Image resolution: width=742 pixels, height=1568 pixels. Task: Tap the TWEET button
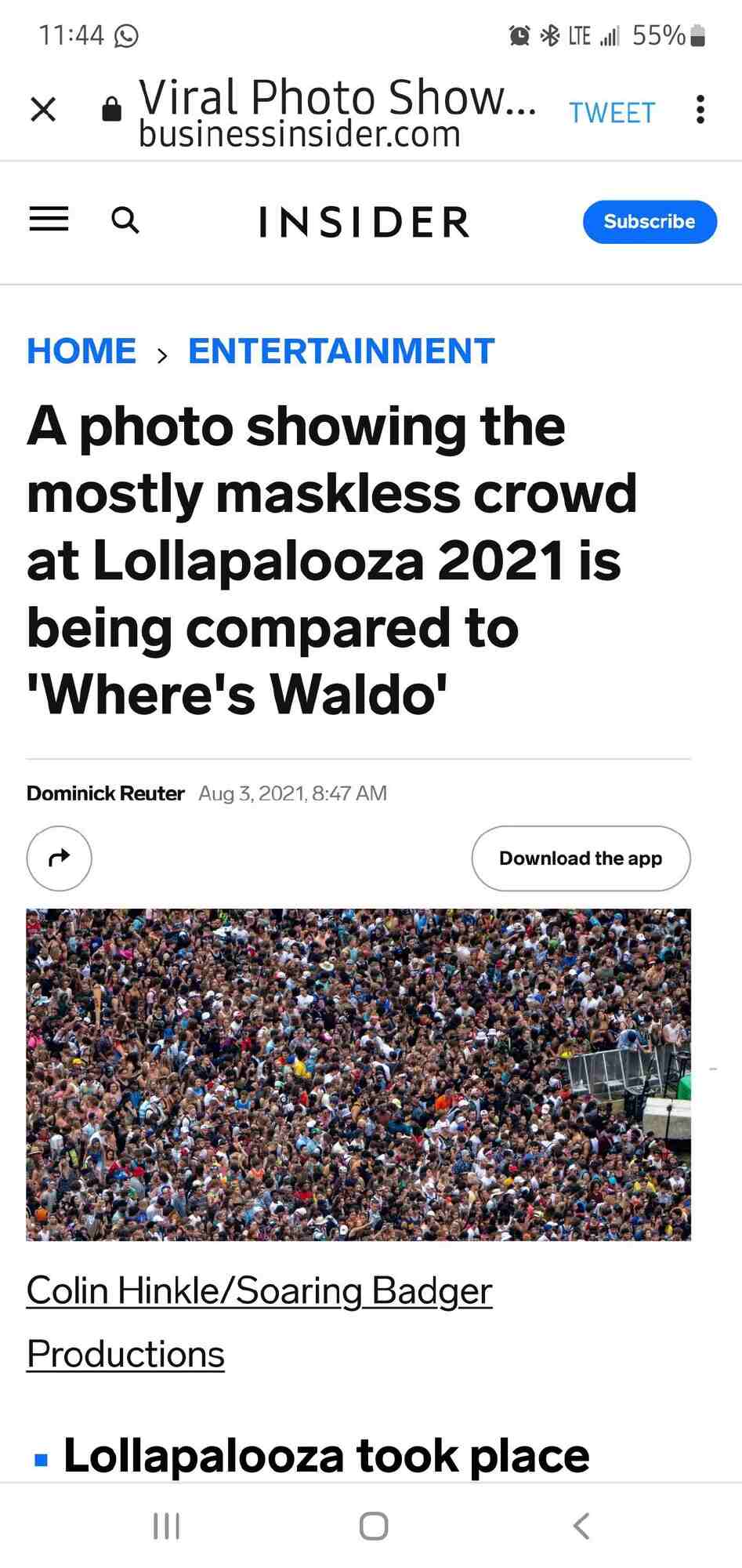(x=611, y=113)
